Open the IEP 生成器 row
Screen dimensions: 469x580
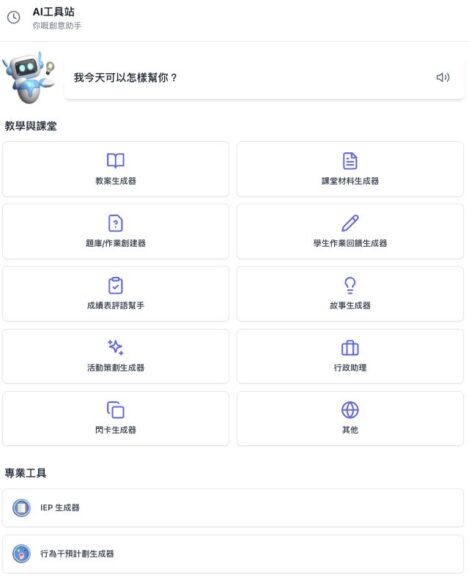[x=233, y=508]
